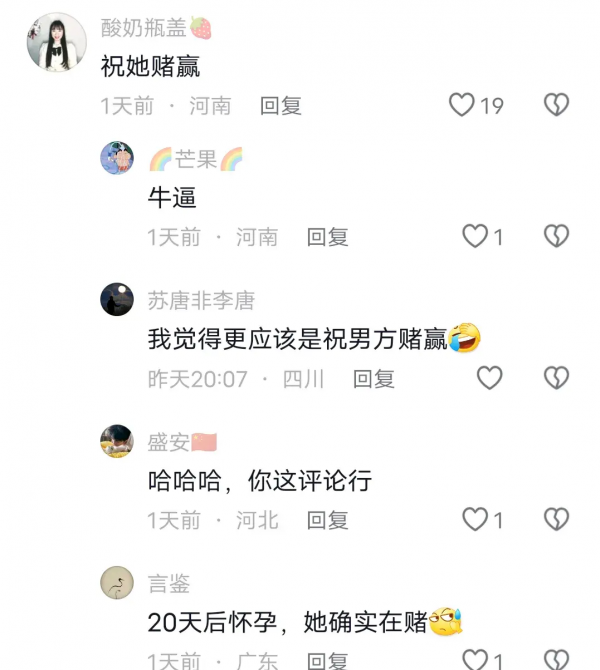Screen dimensions: 600x670
Task: Reply to 盛安's comment
Action: pos(327,521)
